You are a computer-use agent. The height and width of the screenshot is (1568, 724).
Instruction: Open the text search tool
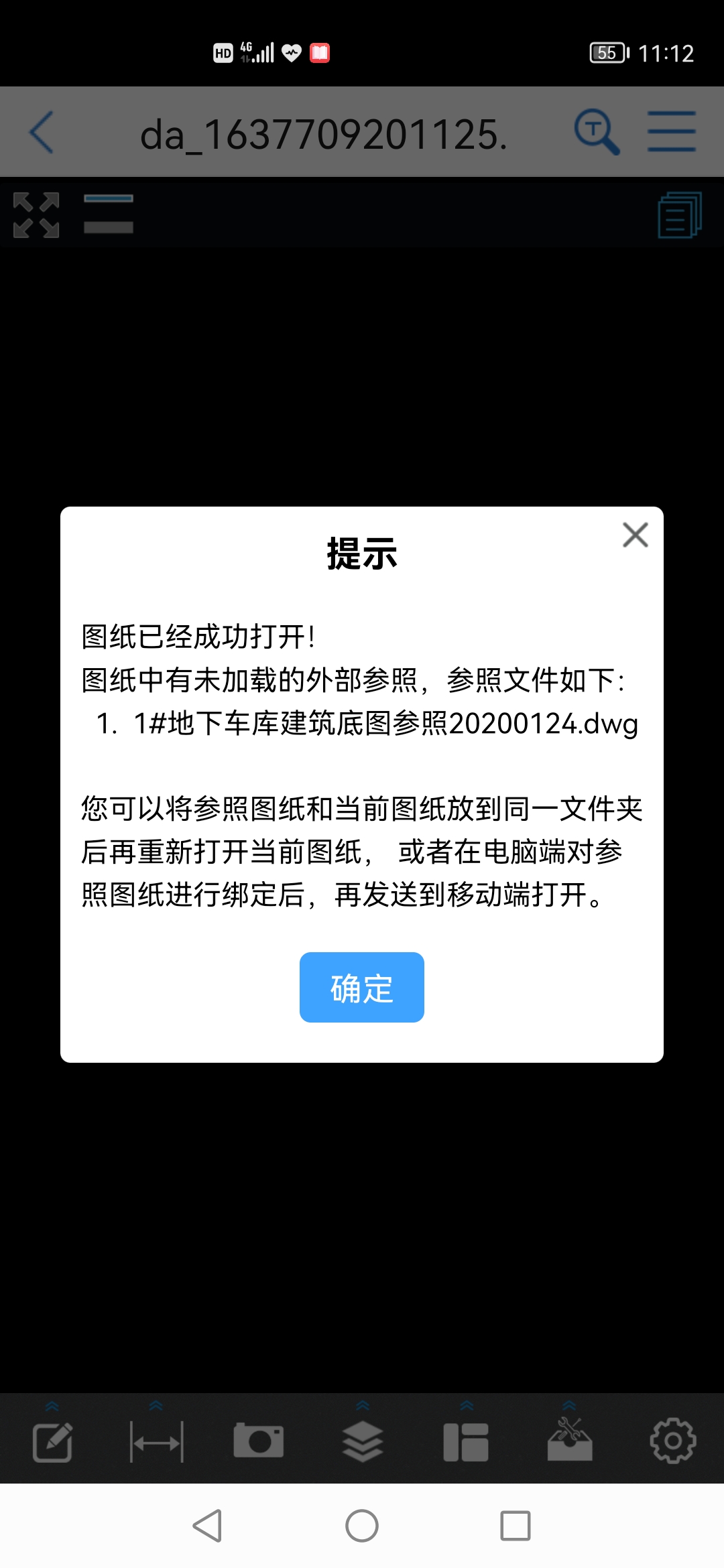click(x=596, y=132)
